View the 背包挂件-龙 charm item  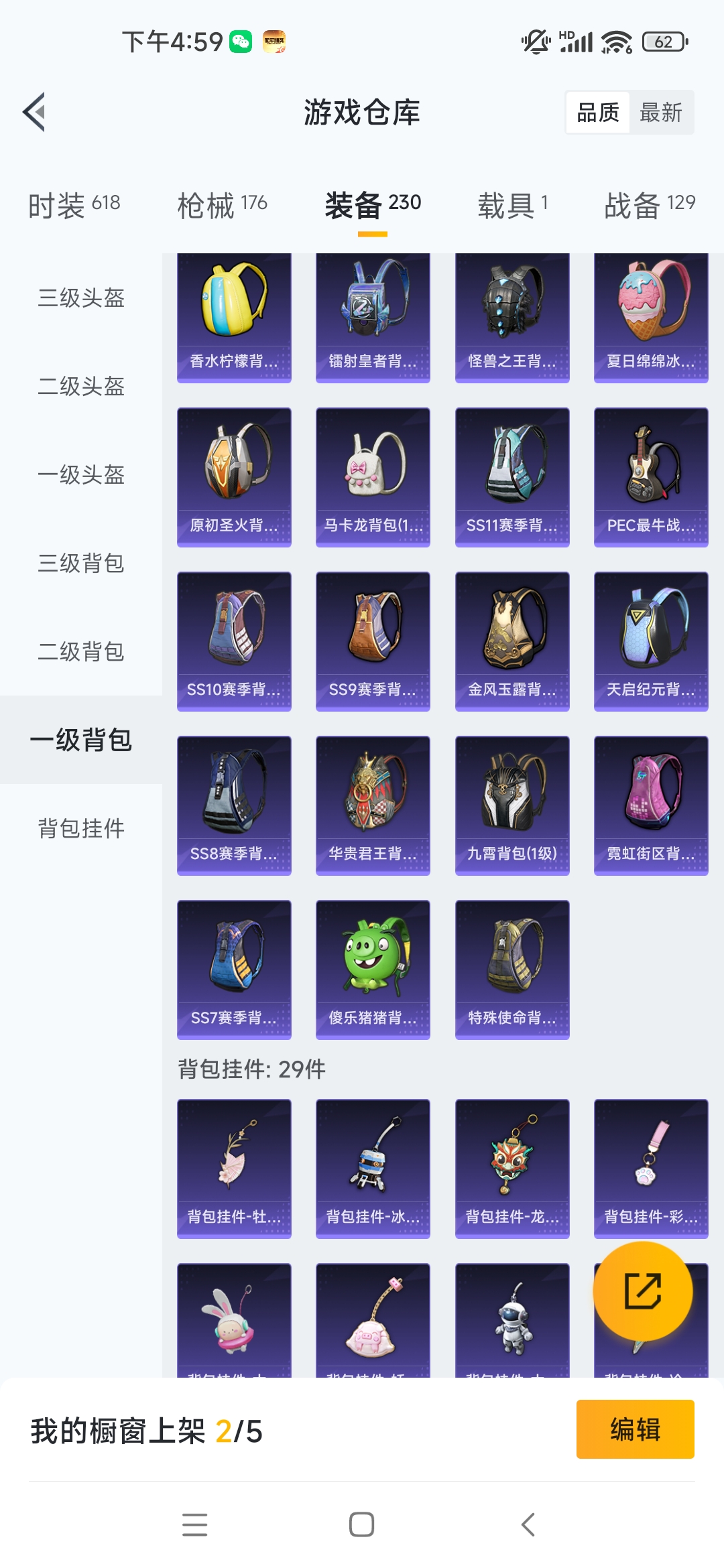coord(512,1169)
